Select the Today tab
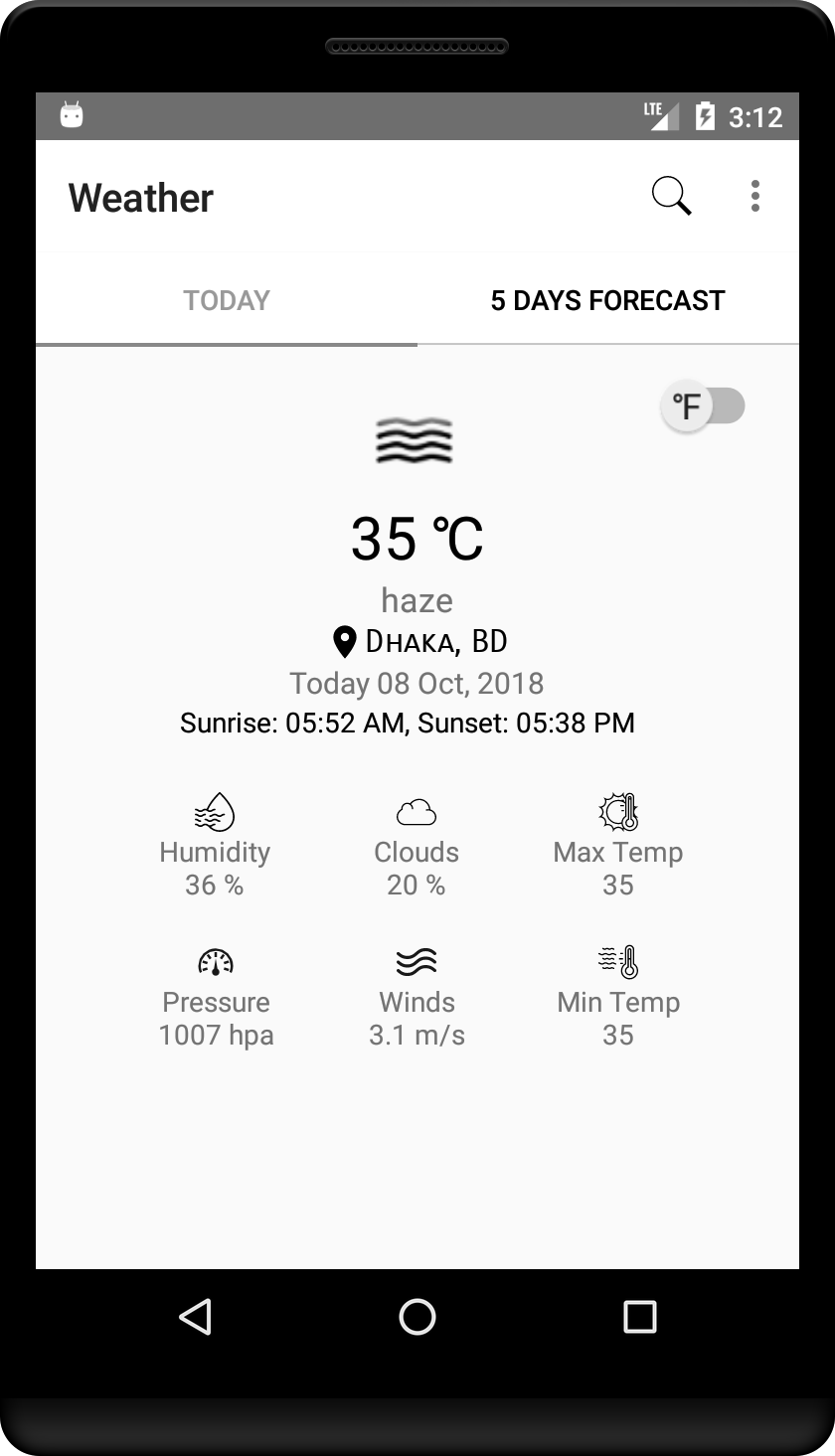This screenshot has height=1456, width=835. pyautogui.click(x=227, y=300)
